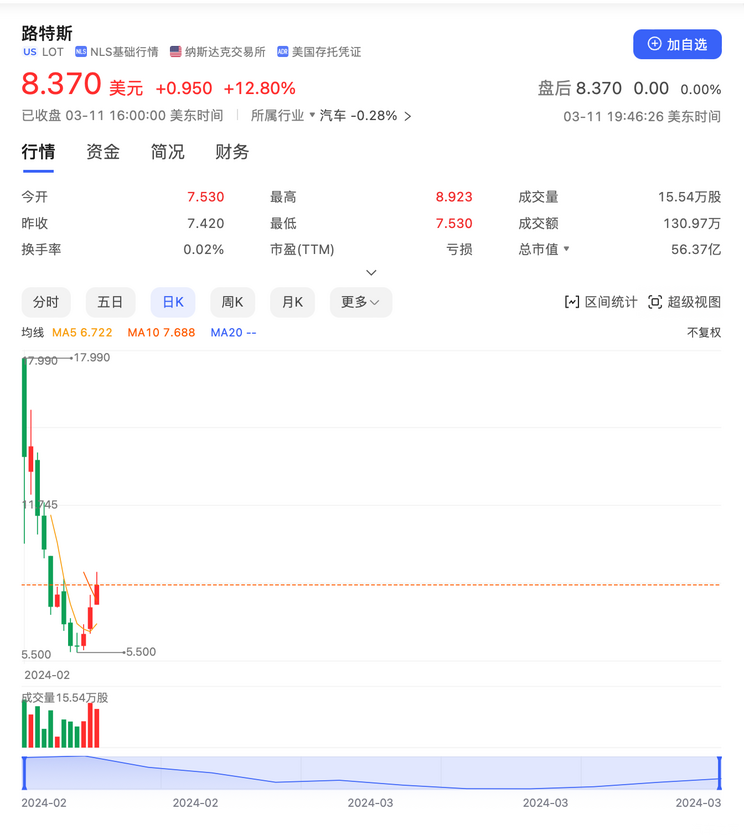Open the 更多 period dropdown
This screenshot has width=744, height=840.
(360, 302)
